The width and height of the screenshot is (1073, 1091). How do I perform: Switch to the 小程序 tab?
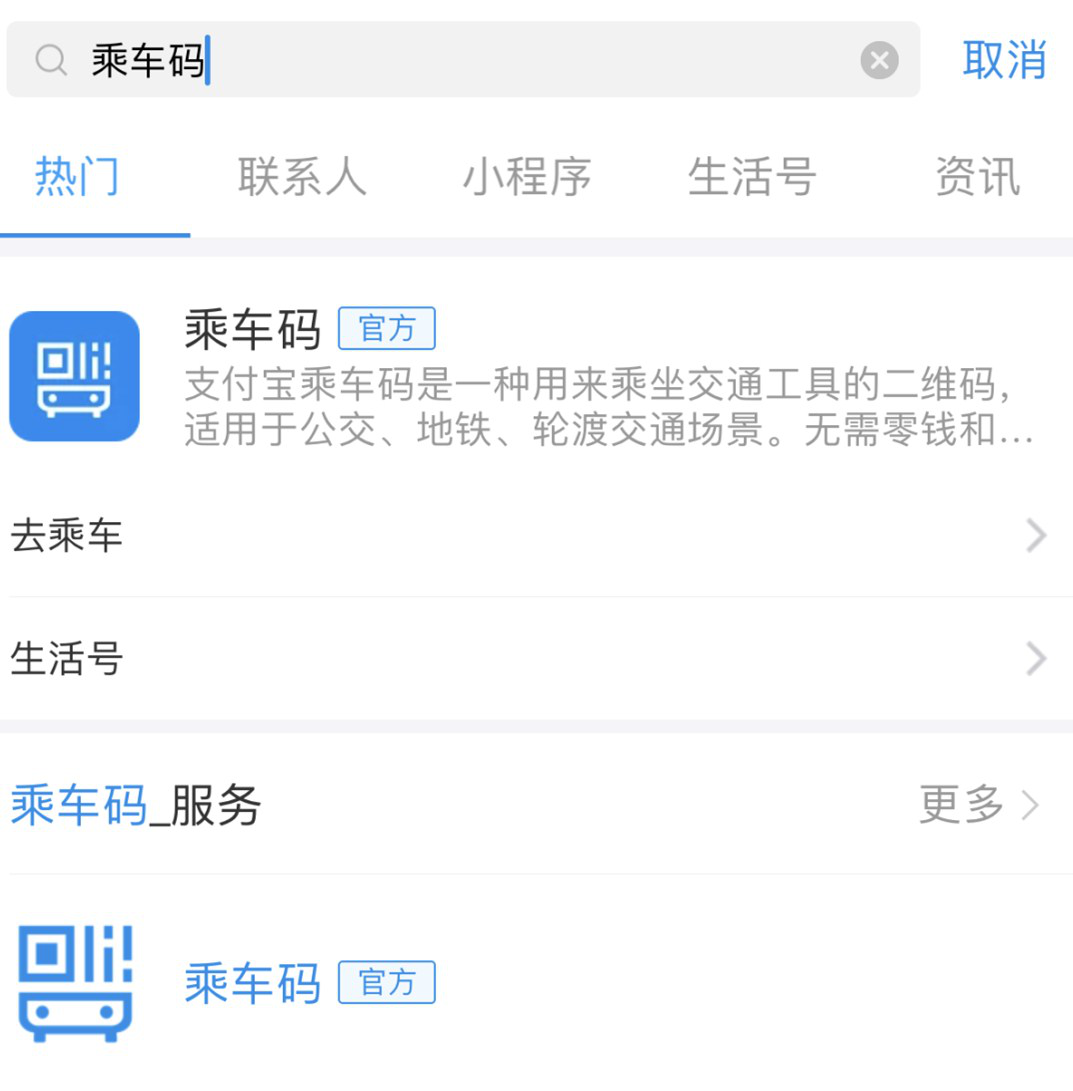[527, 176]
